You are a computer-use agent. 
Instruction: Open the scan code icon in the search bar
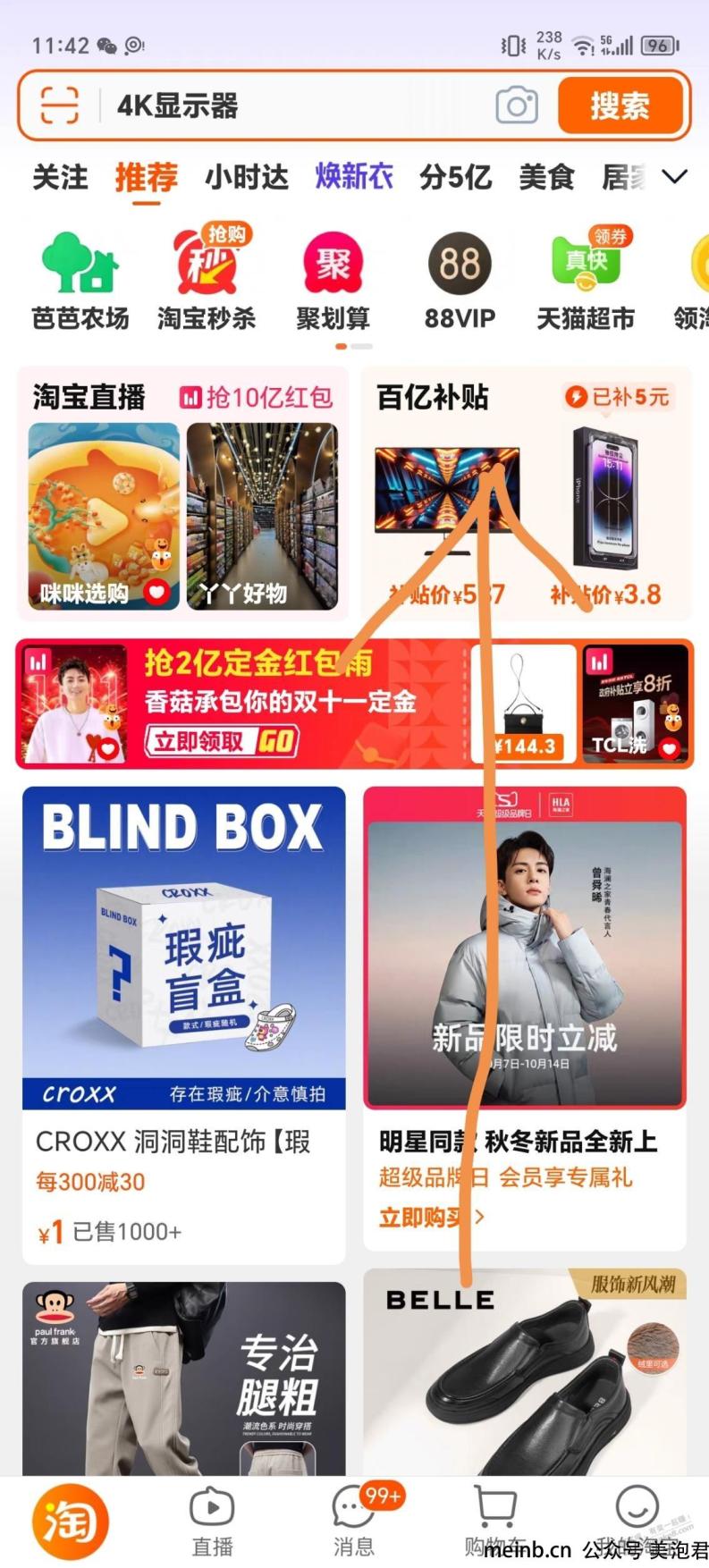[60, 105]
